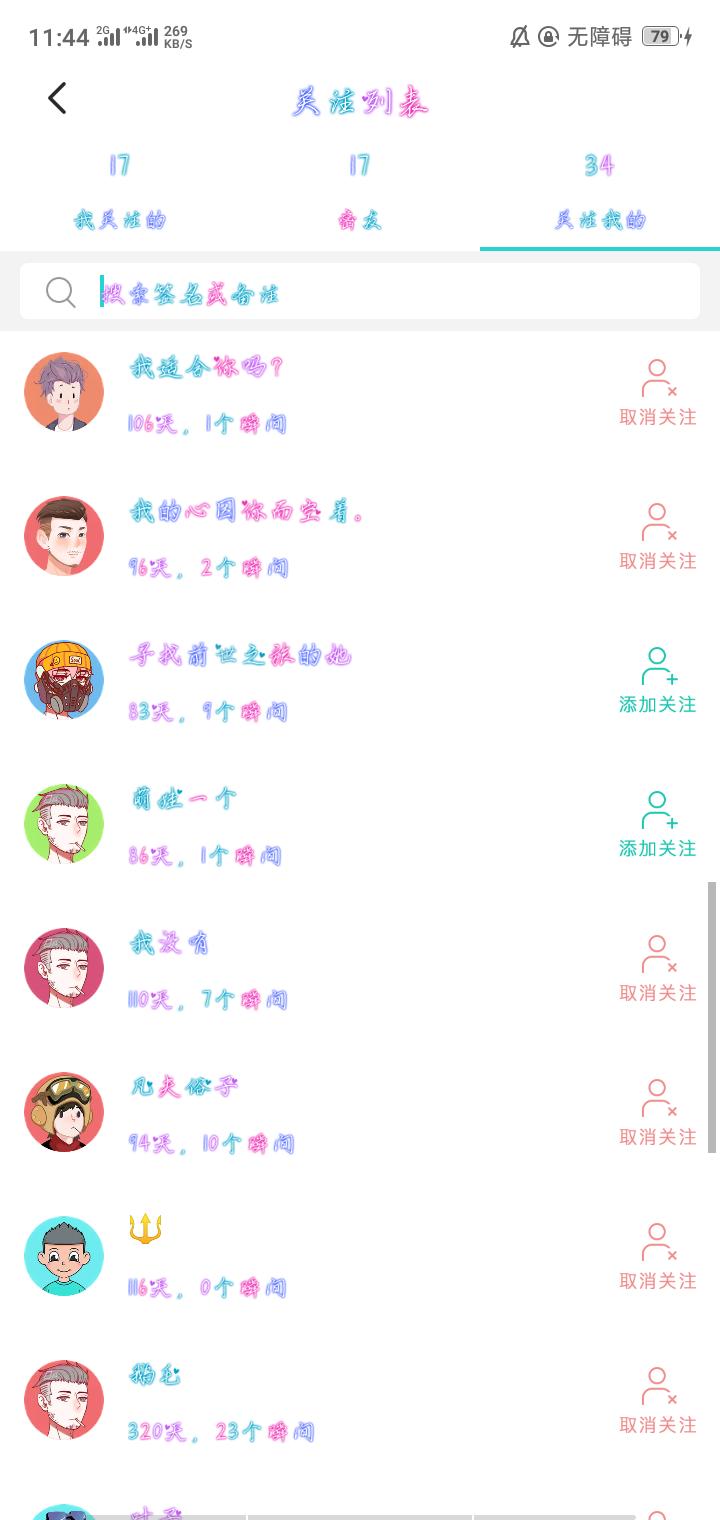This screenshot has height=1520, width=720.
Task: Unfollow the user 鹅毛
Action: (x=657, y=1401)
